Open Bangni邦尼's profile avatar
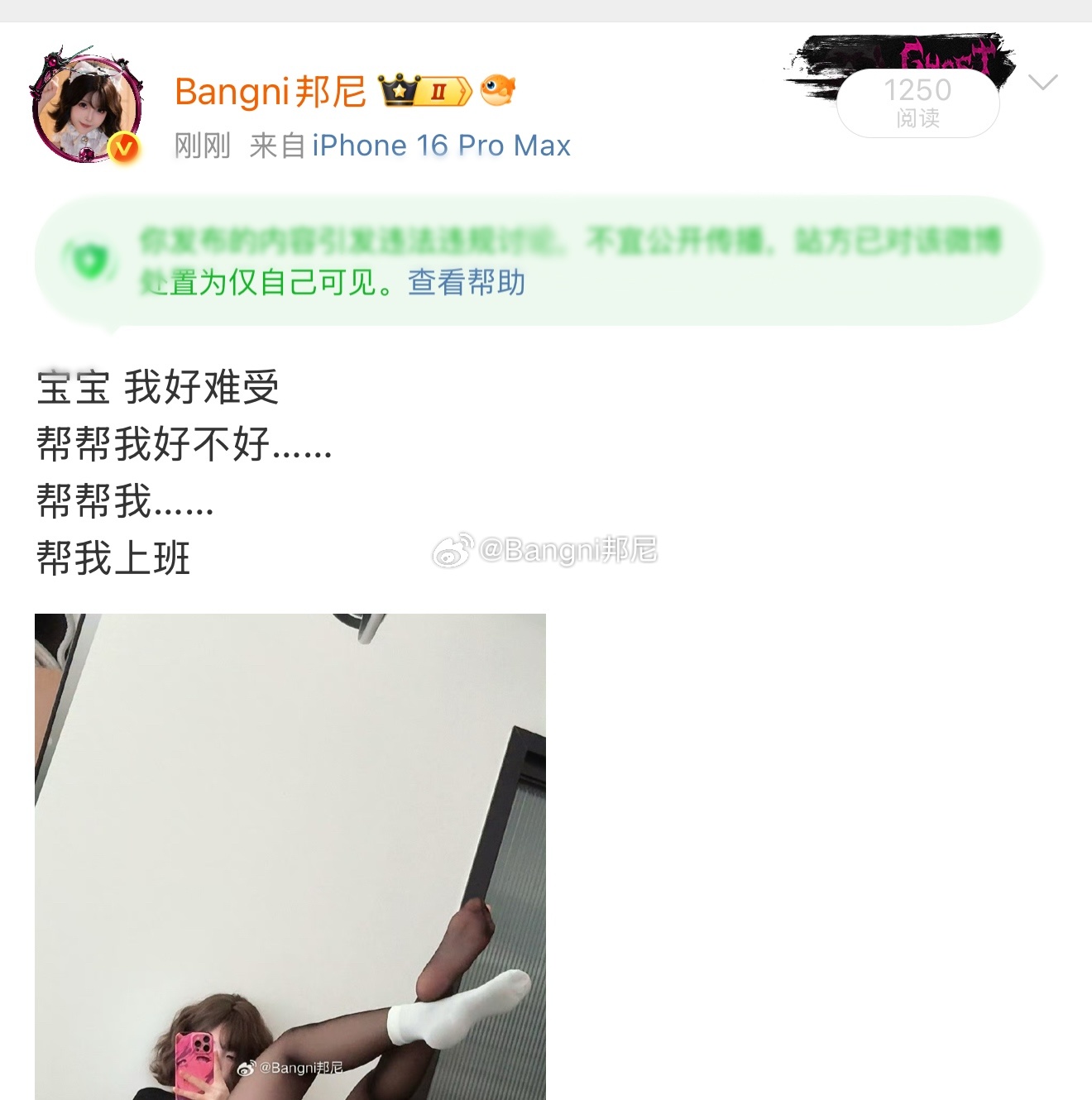Viewport: 1092px width, 1100px height. pos(86,108)
